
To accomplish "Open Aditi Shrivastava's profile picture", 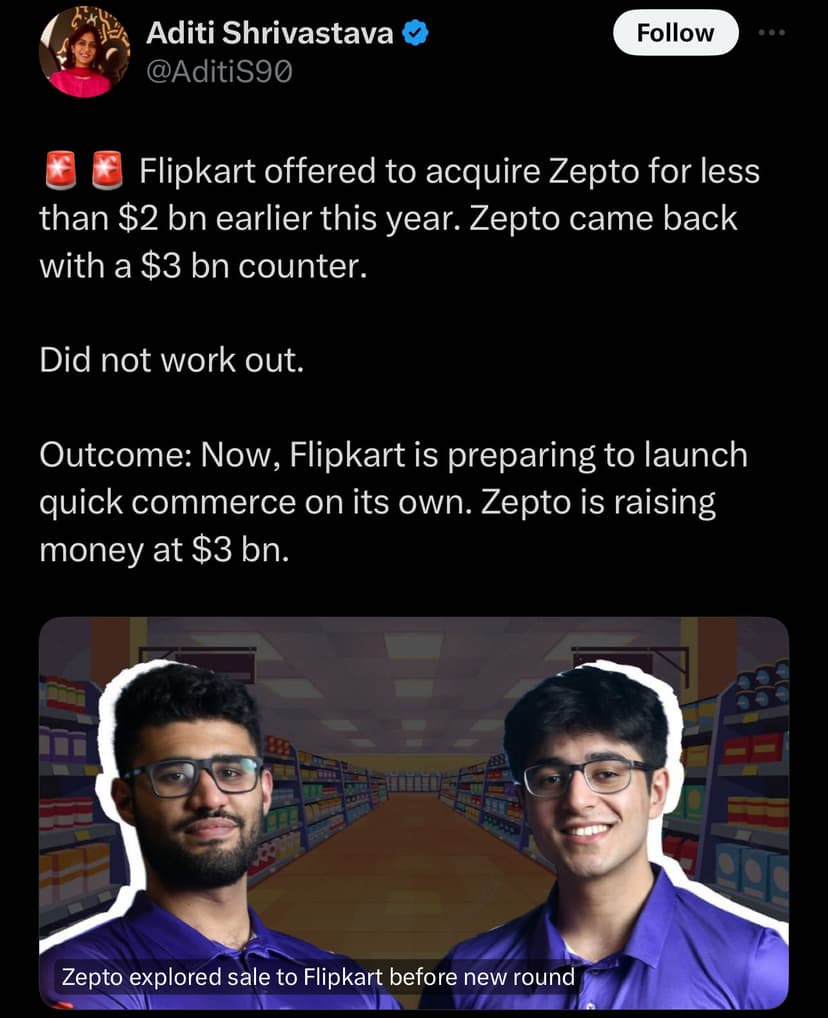I will [x=84, y=52].
